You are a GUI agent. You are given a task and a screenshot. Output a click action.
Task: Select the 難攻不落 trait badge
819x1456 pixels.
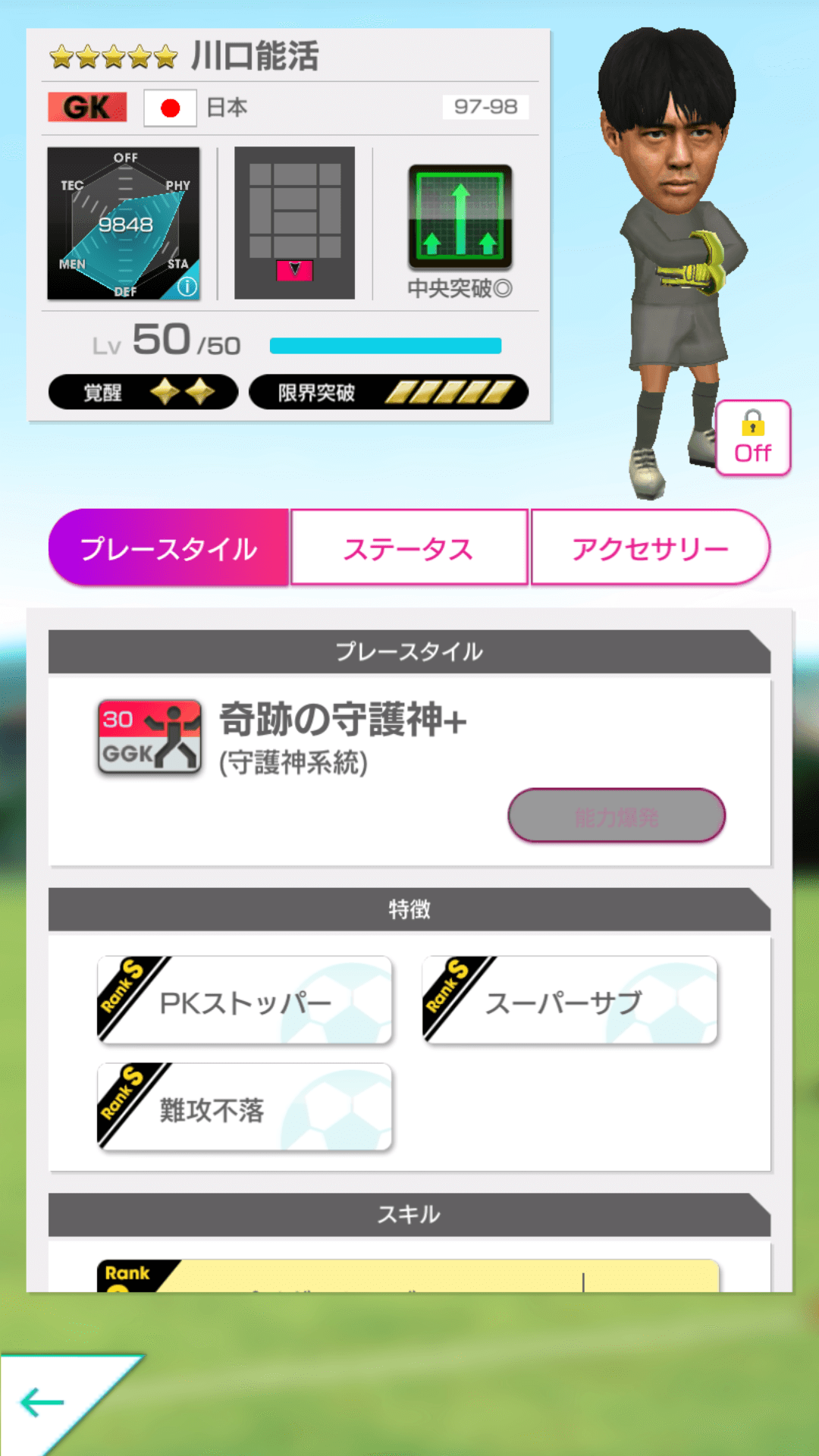pos(243,1107)
